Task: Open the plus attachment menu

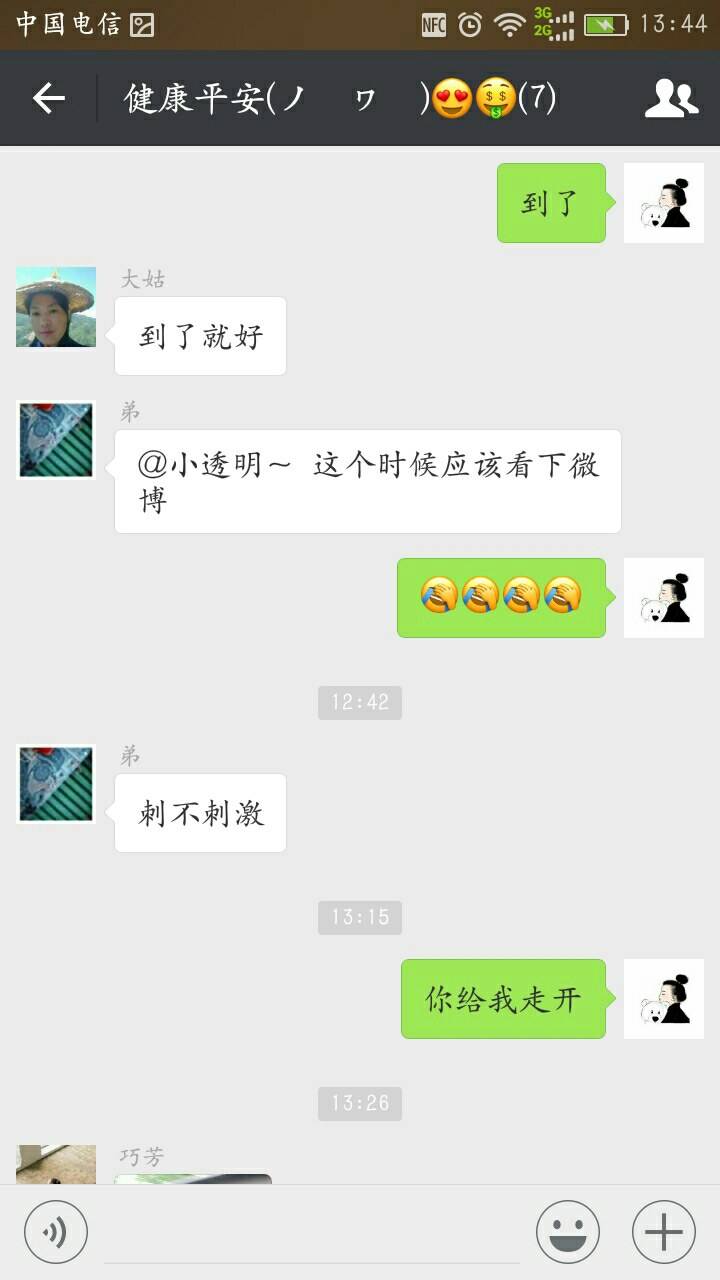Action: [663, 1231]
